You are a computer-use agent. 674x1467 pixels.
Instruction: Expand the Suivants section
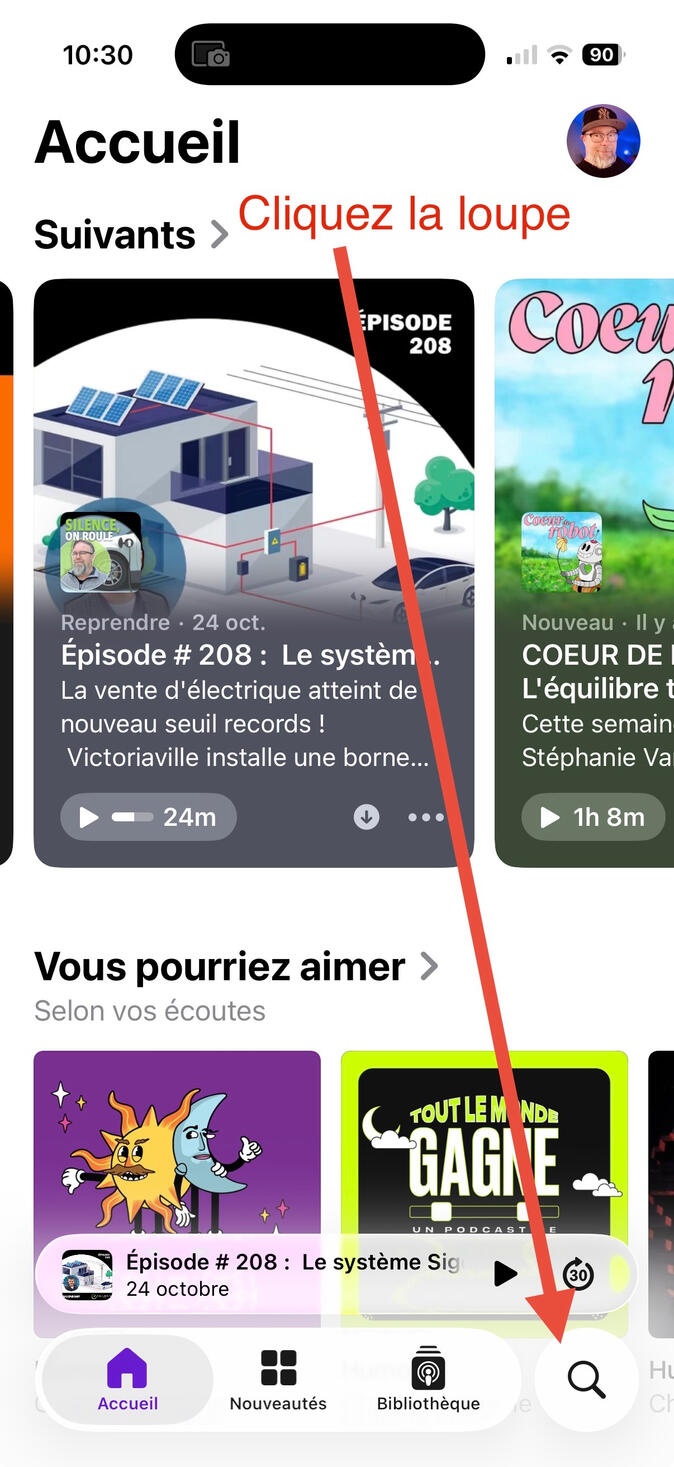click(x=131, y=235)
